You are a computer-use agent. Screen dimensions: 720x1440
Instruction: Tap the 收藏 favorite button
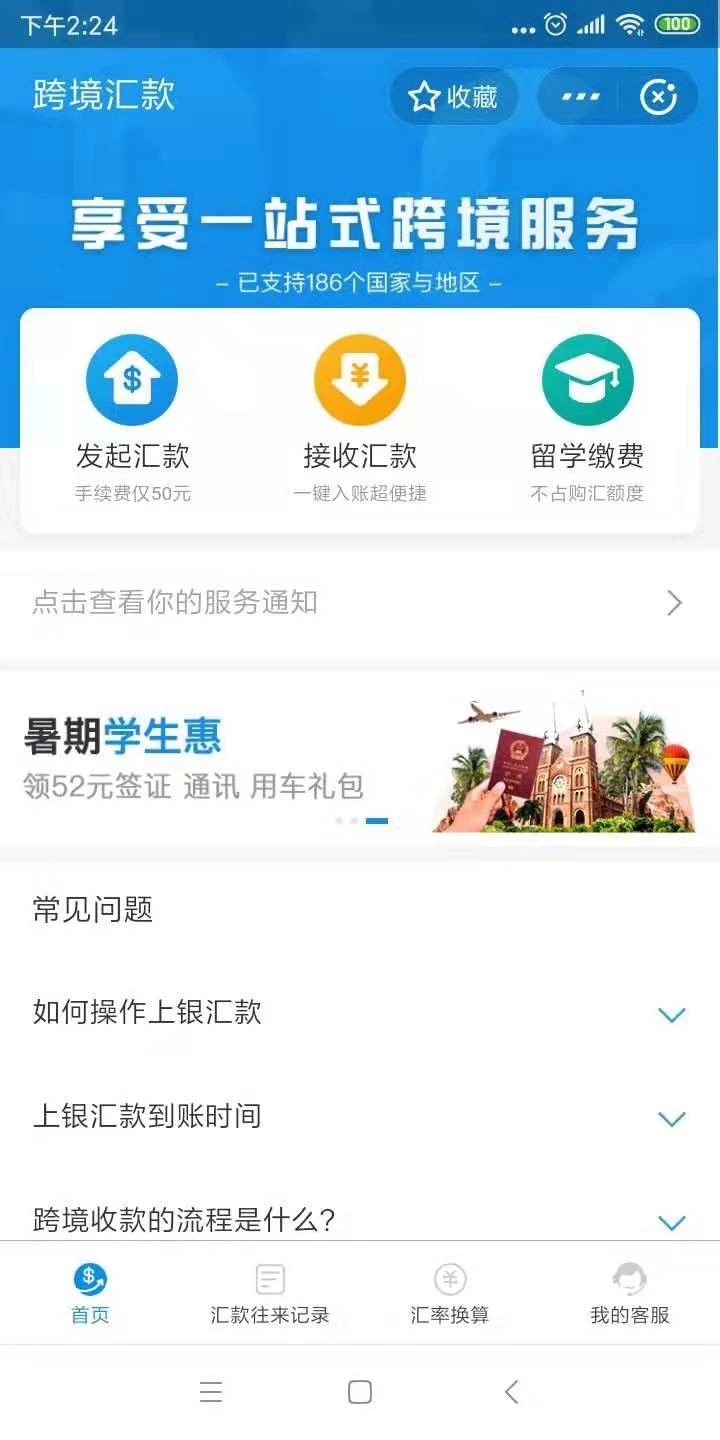coord(453,97)
